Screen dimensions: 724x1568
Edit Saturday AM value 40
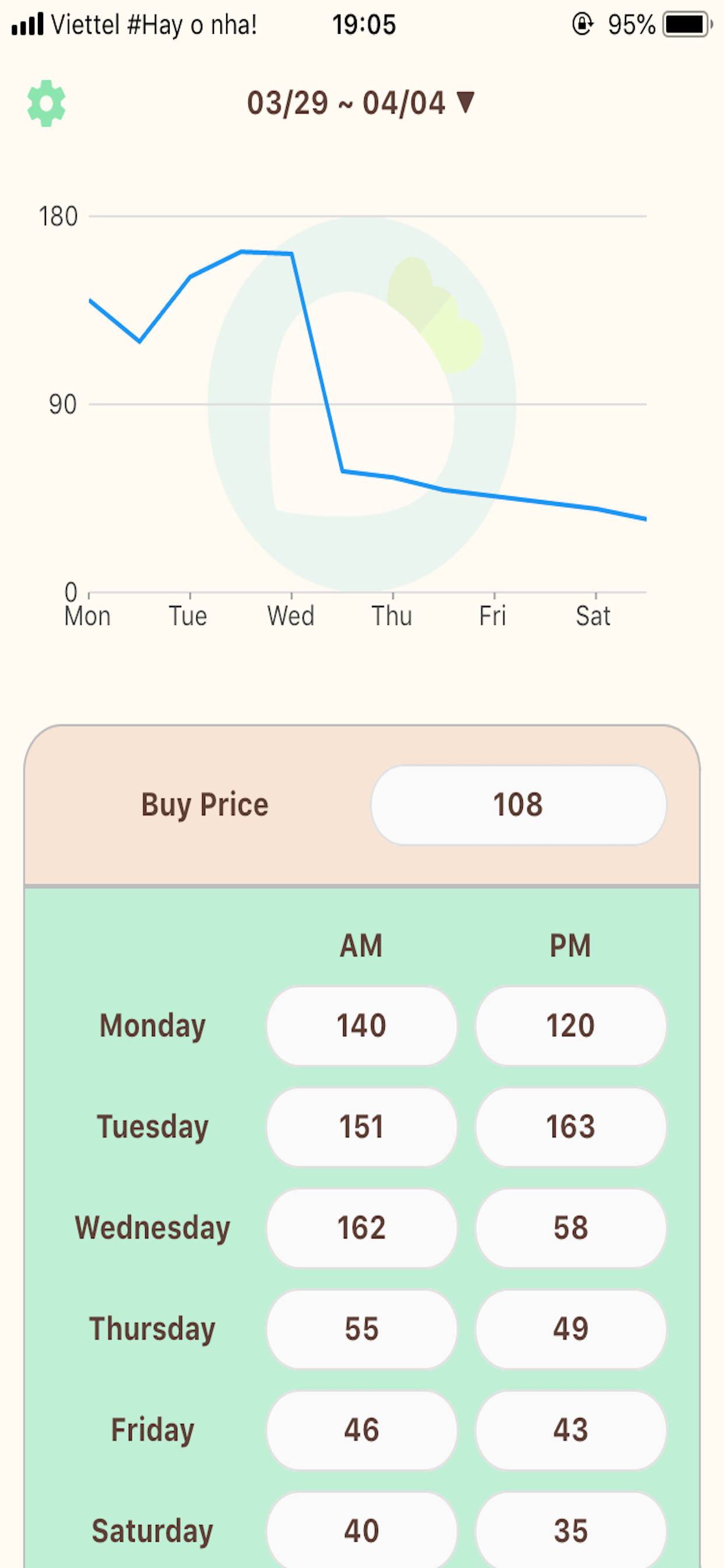(361, 1529)
